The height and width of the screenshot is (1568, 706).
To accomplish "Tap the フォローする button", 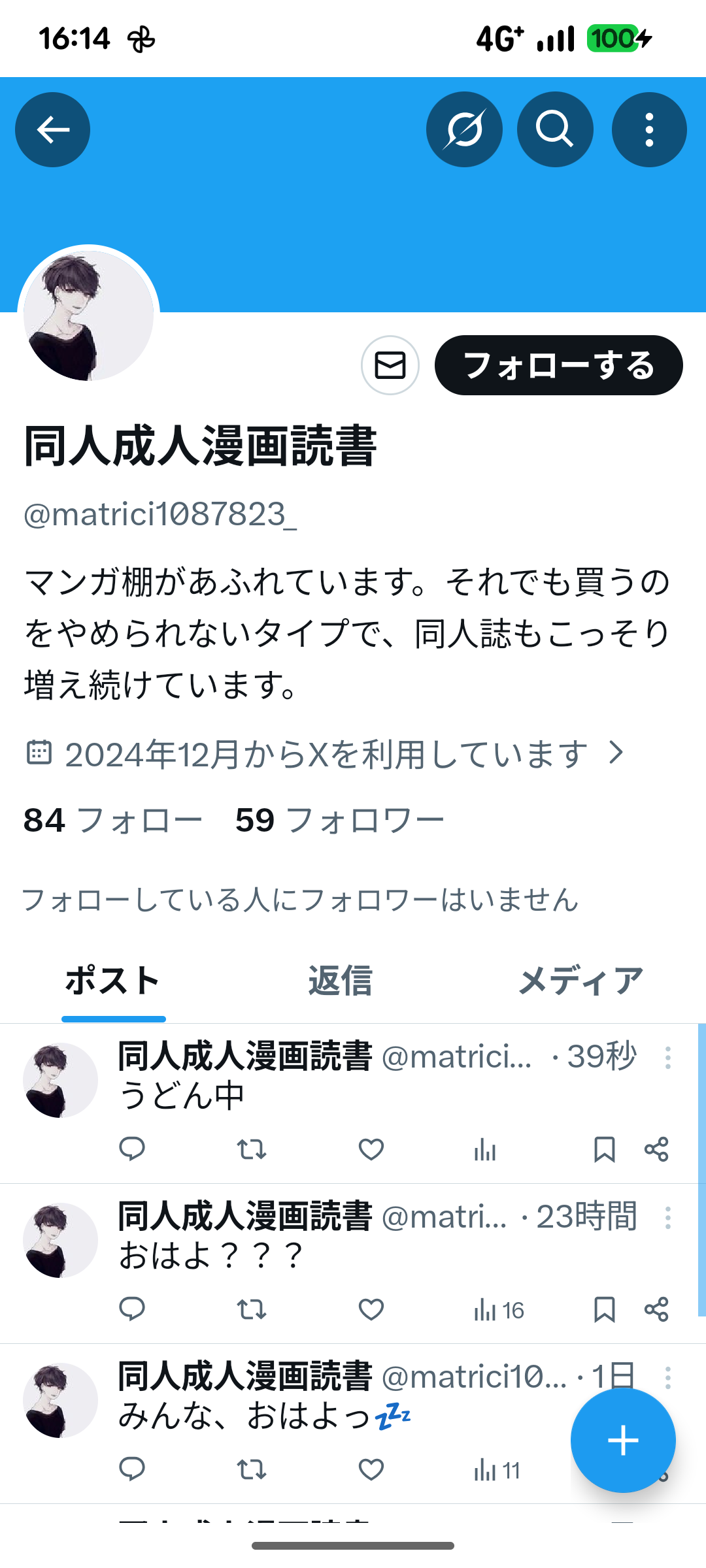I will click(x=558, y=365).
